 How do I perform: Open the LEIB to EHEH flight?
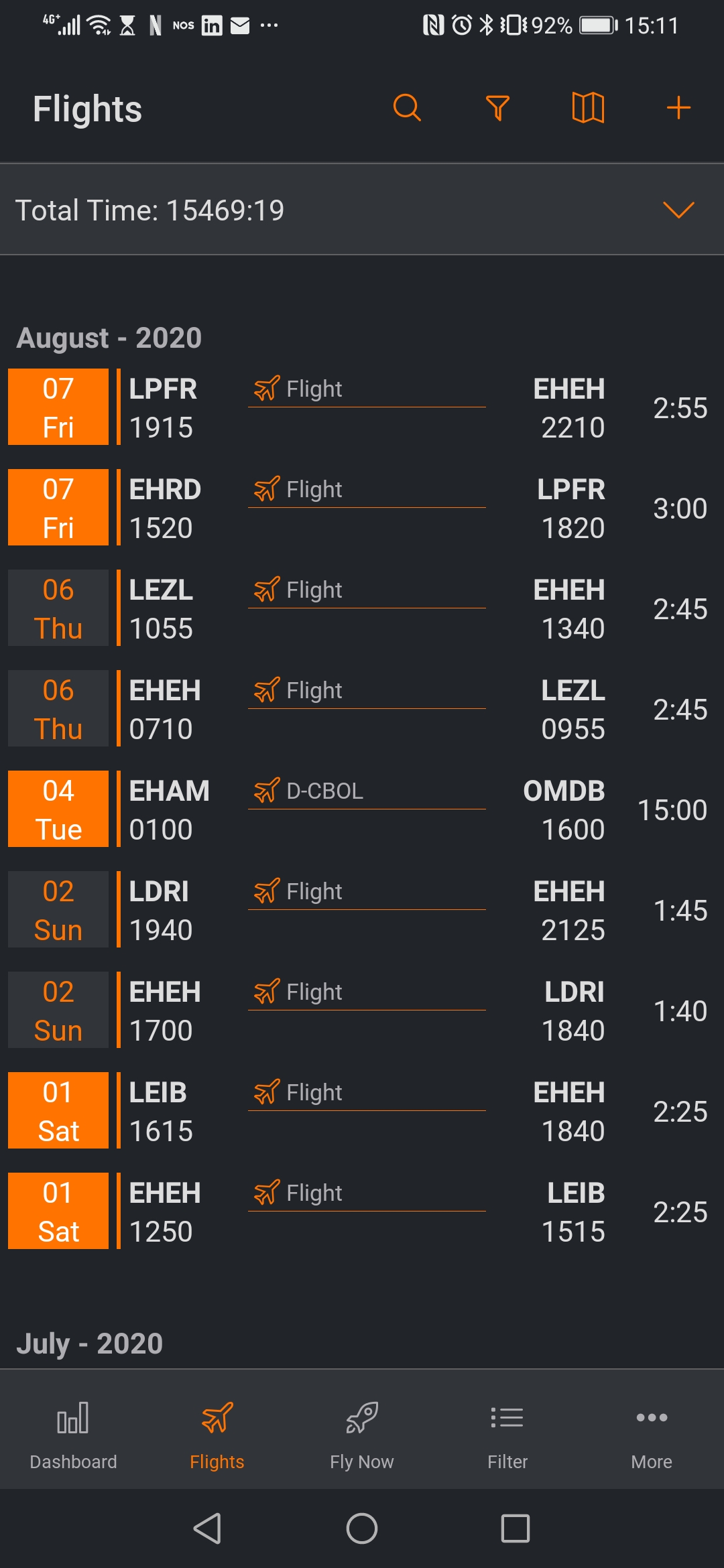coord(366,1111)
